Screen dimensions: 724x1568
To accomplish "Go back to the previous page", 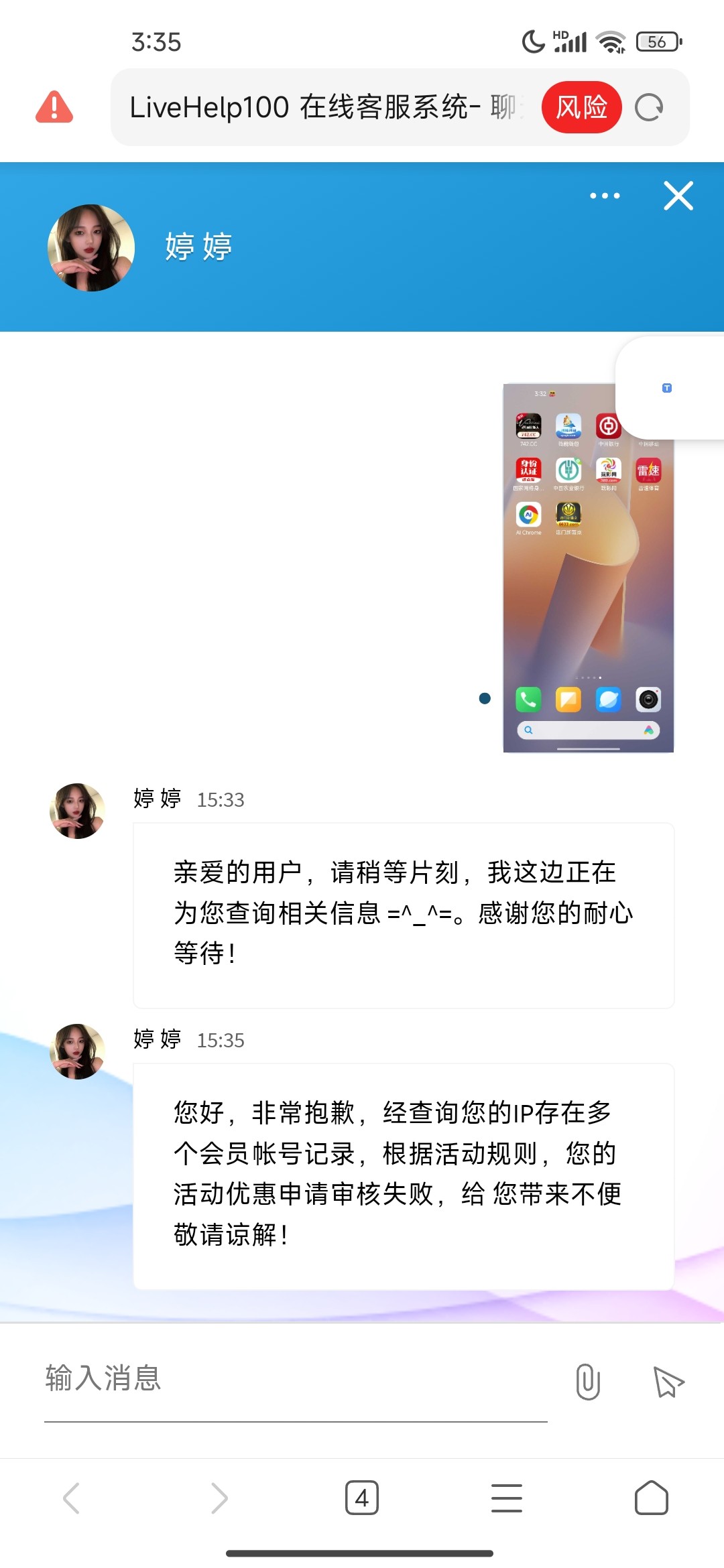I will point(72,1498).
